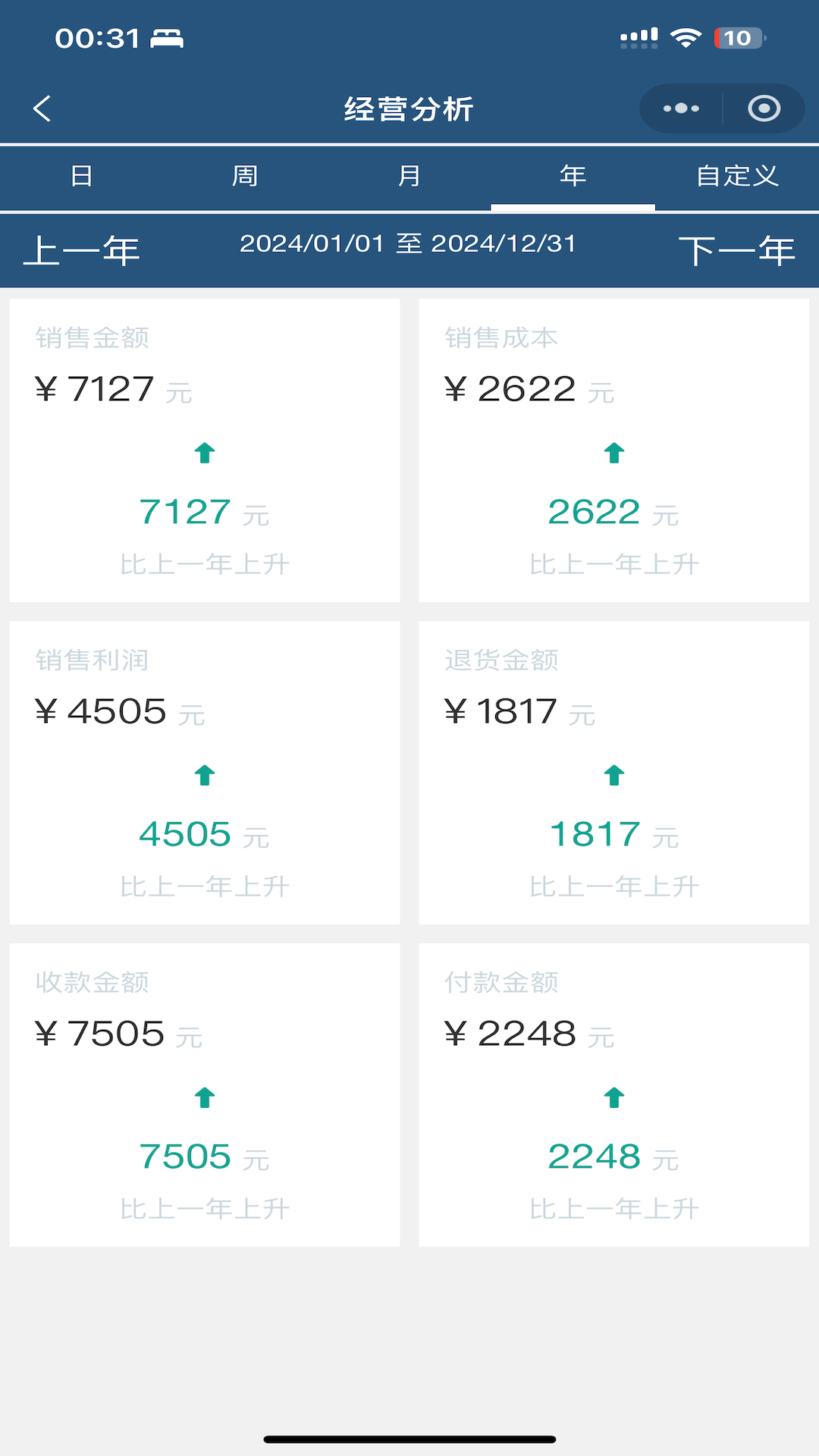Tap the green up arrow on 销售利润 card

pos(204,775)
